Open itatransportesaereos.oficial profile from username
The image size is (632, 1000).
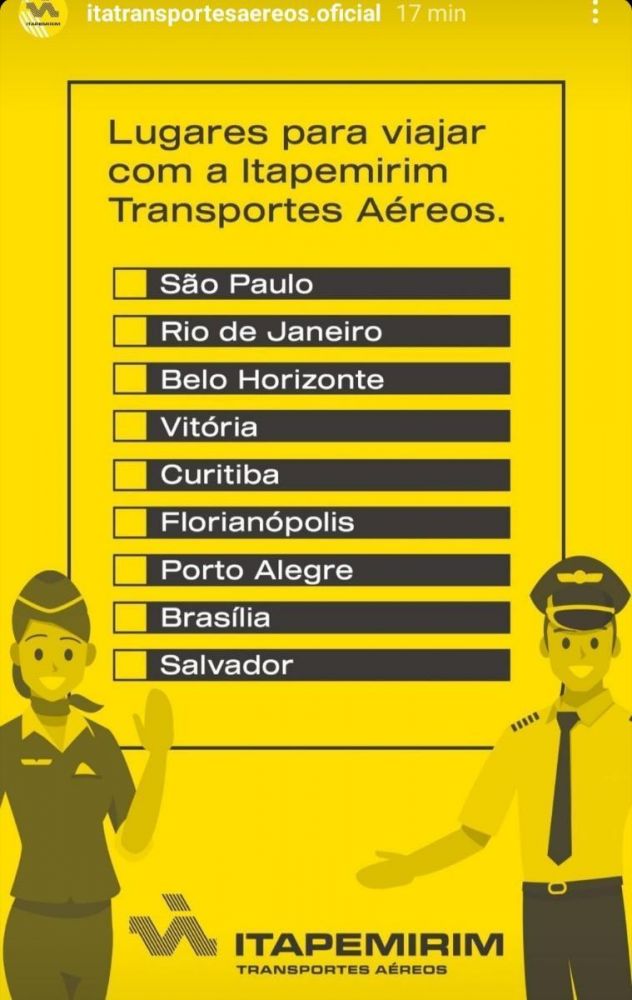pyautogui.click(x=233, y=13)
